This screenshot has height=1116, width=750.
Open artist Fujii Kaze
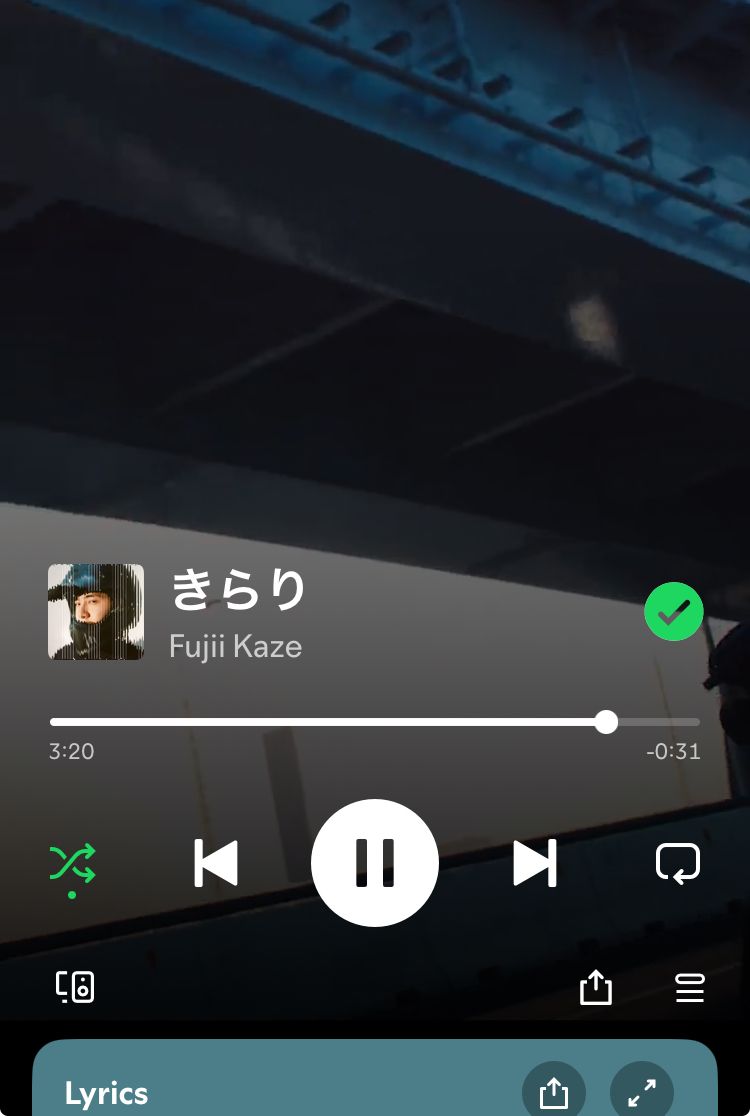[x=235, y=646]
